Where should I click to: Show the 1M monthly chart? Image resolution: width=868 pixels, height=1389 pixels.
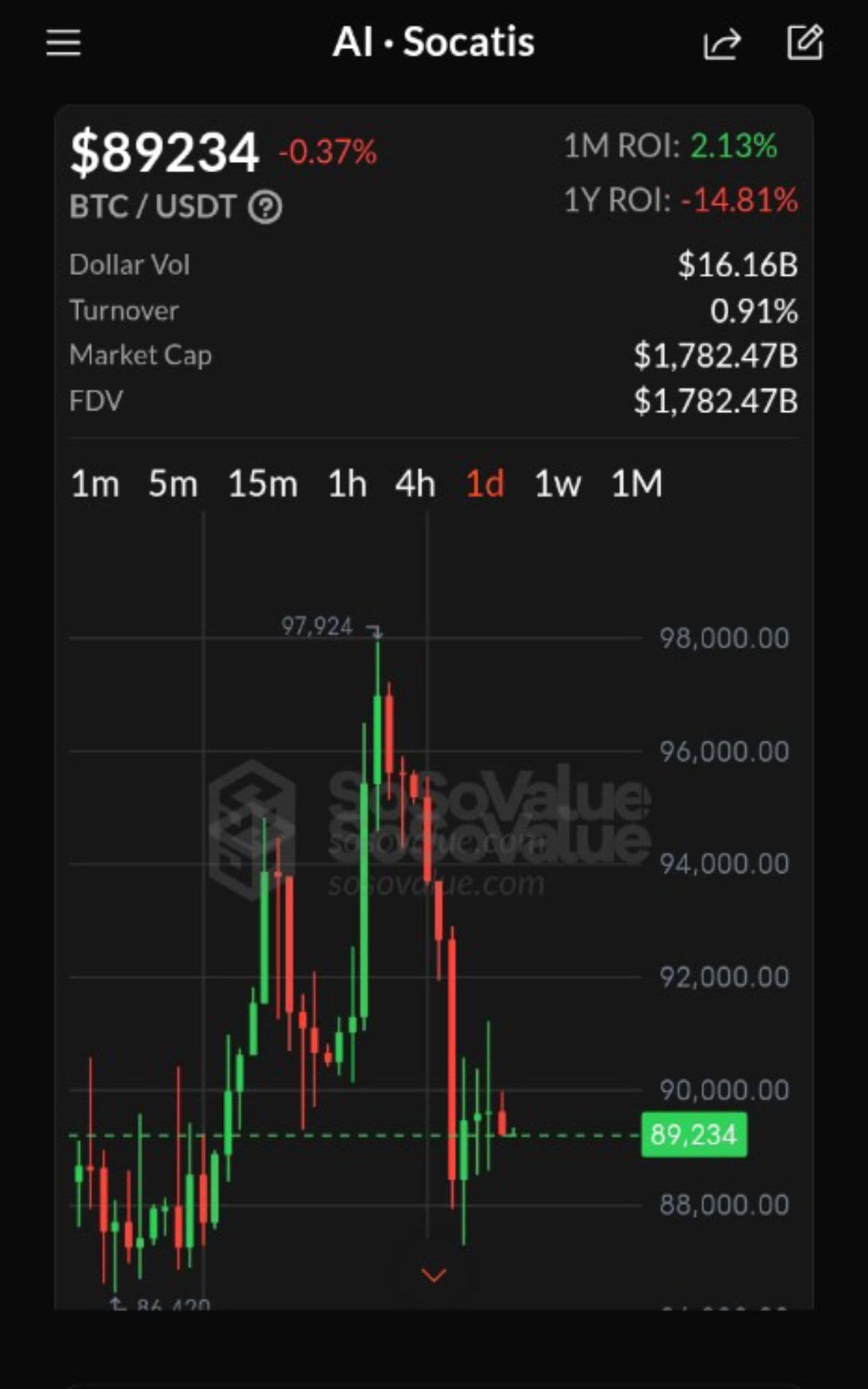pos(636,483)
